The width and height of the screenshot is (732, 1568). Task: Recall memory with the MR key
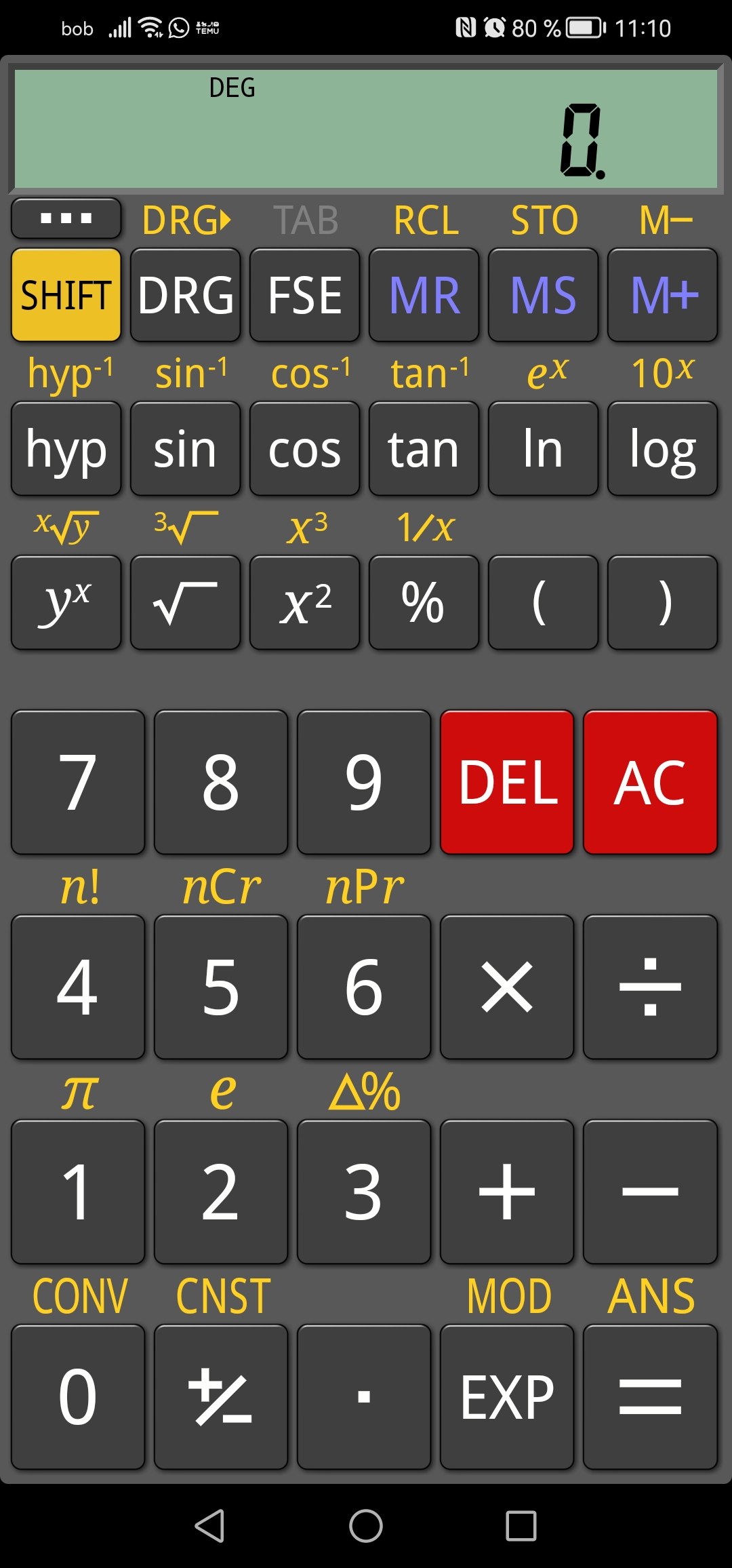pos(424,295)
